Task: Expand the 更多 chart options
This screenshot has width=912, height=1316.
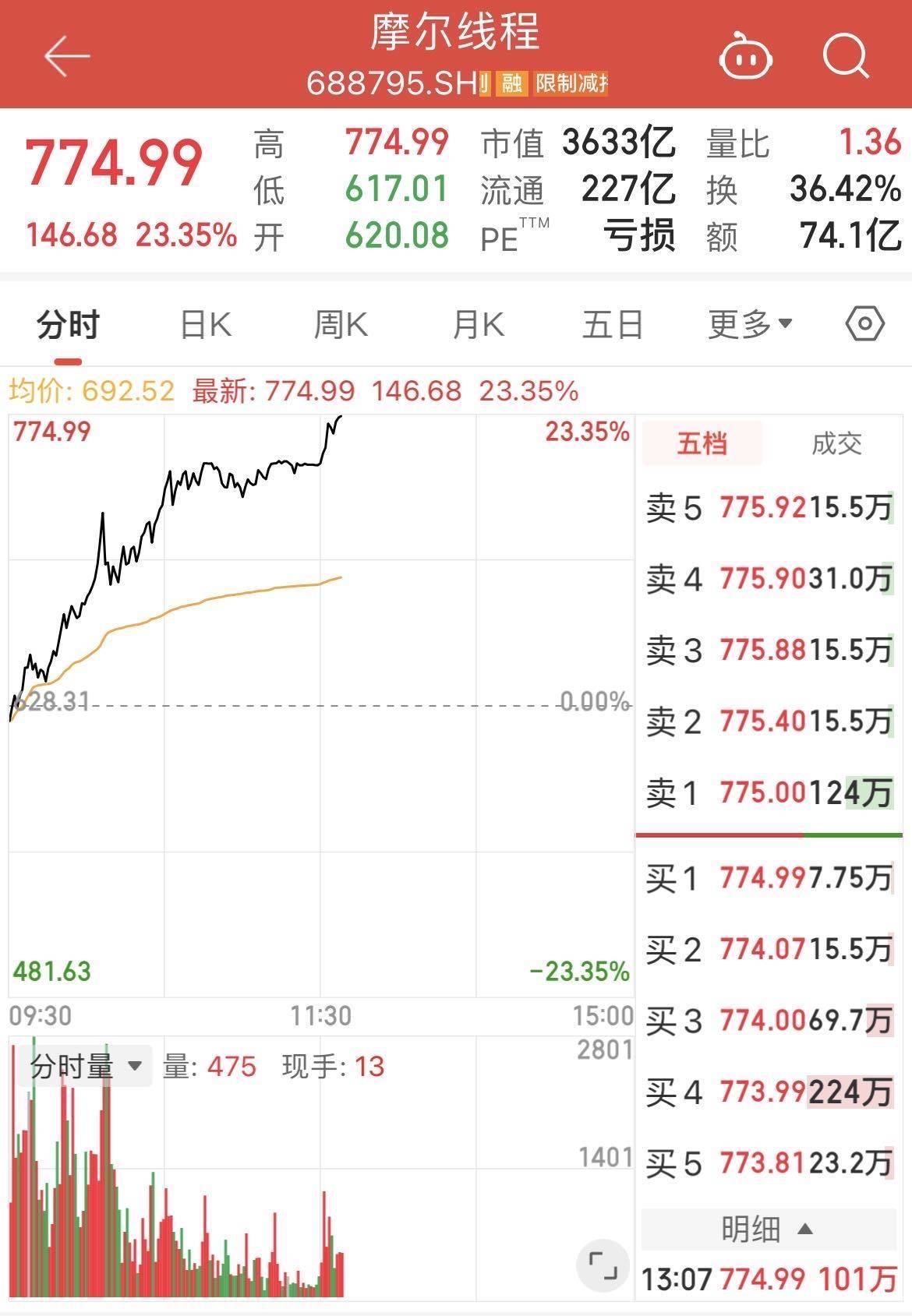Action: [x=749, y=324]
